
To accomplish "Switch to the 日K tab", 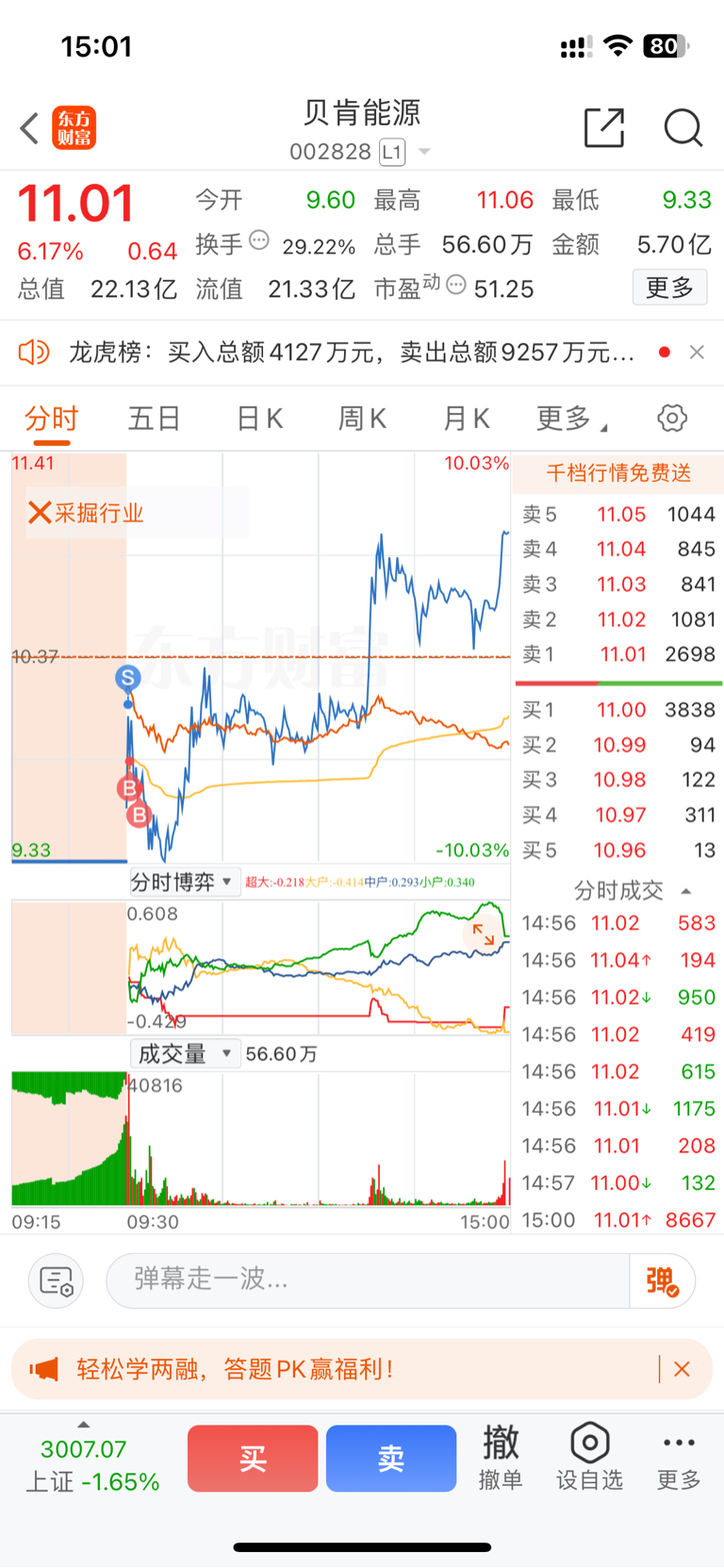I will [x=258, y=418].
